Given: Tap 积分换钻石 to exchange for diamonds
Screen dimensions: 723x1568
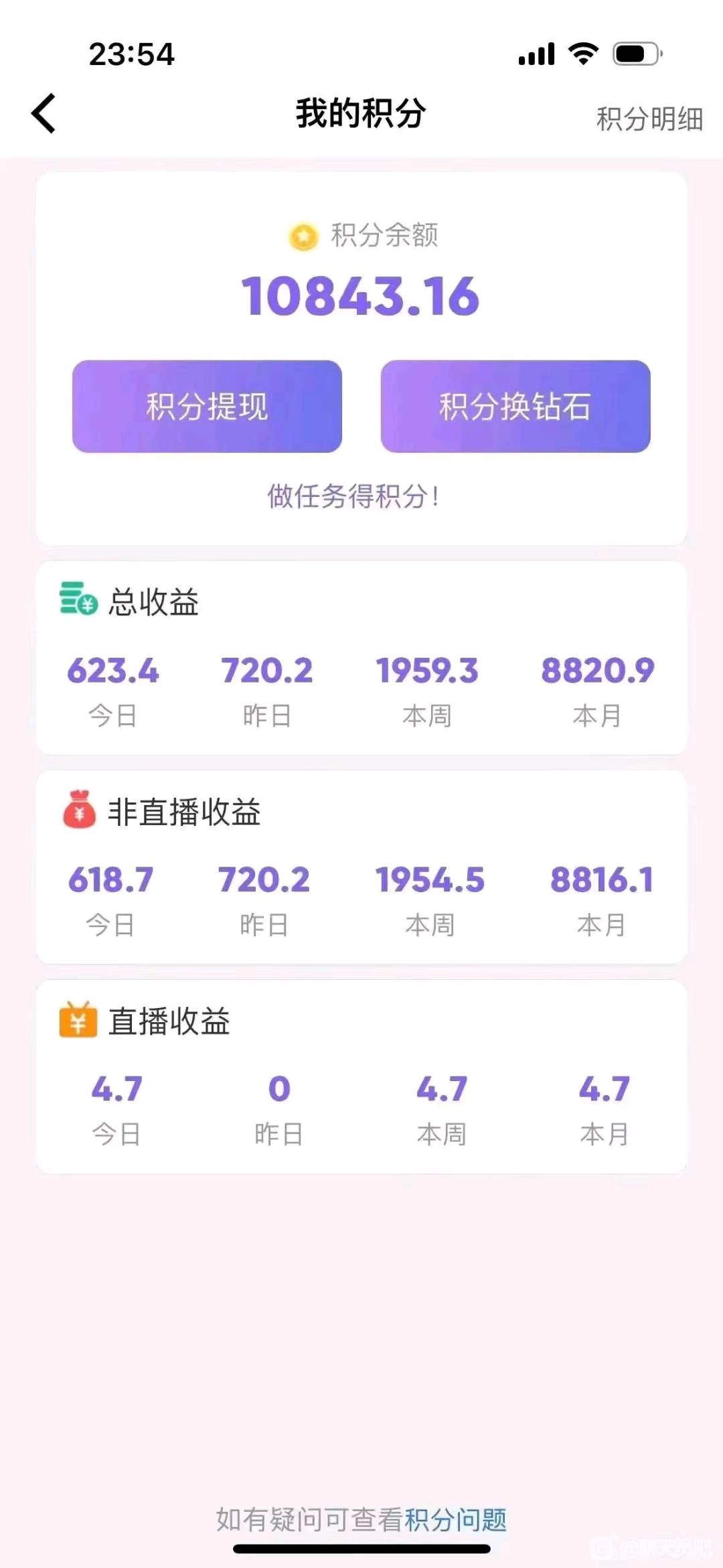Looking at the screenshot, I should 515,407.
